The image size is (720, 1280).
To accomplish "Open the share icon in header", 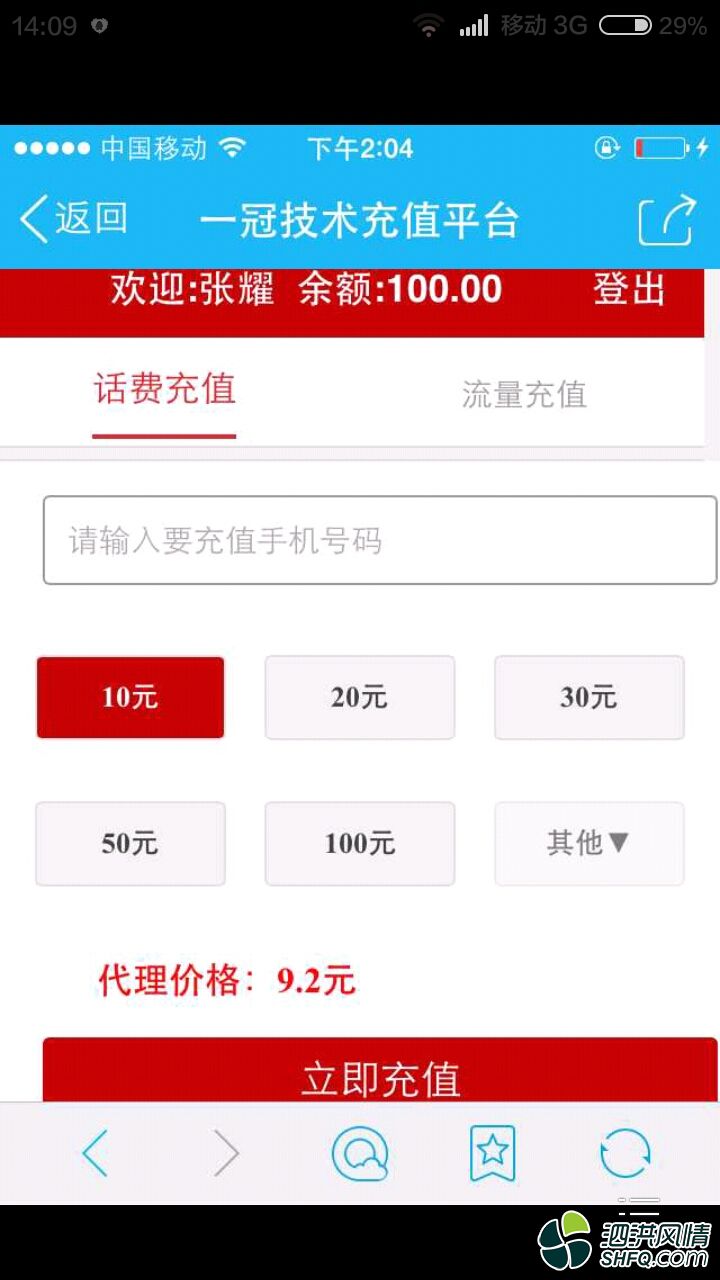I will tap(666, 220).
